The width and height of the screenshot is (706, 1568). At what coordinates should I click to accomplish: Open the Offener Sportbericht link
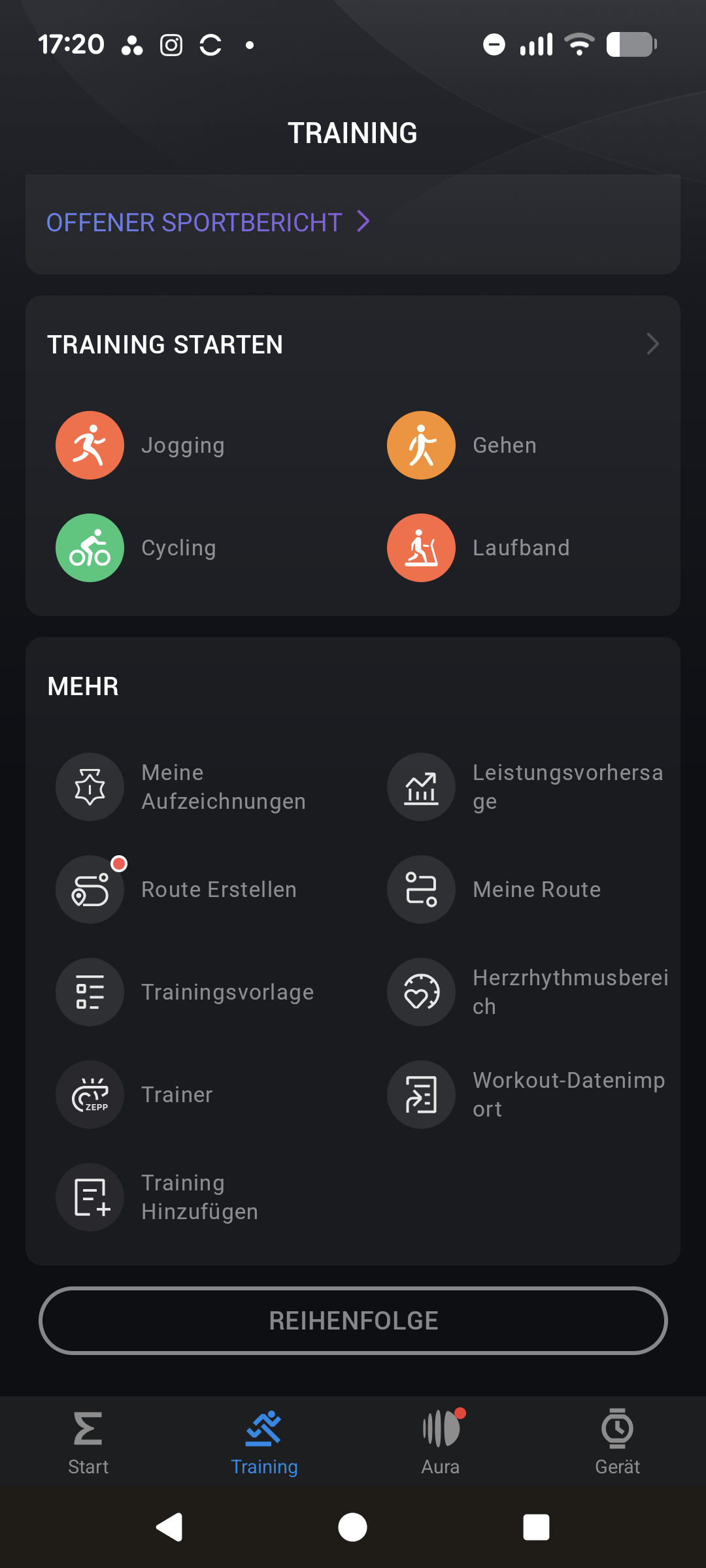(208, 223)
